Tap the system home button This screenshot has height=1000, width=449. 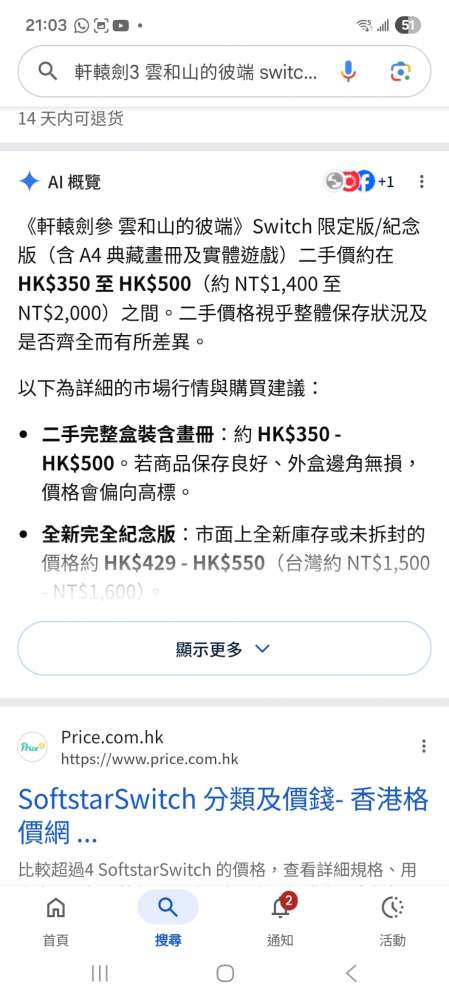[x=224, y=973]
